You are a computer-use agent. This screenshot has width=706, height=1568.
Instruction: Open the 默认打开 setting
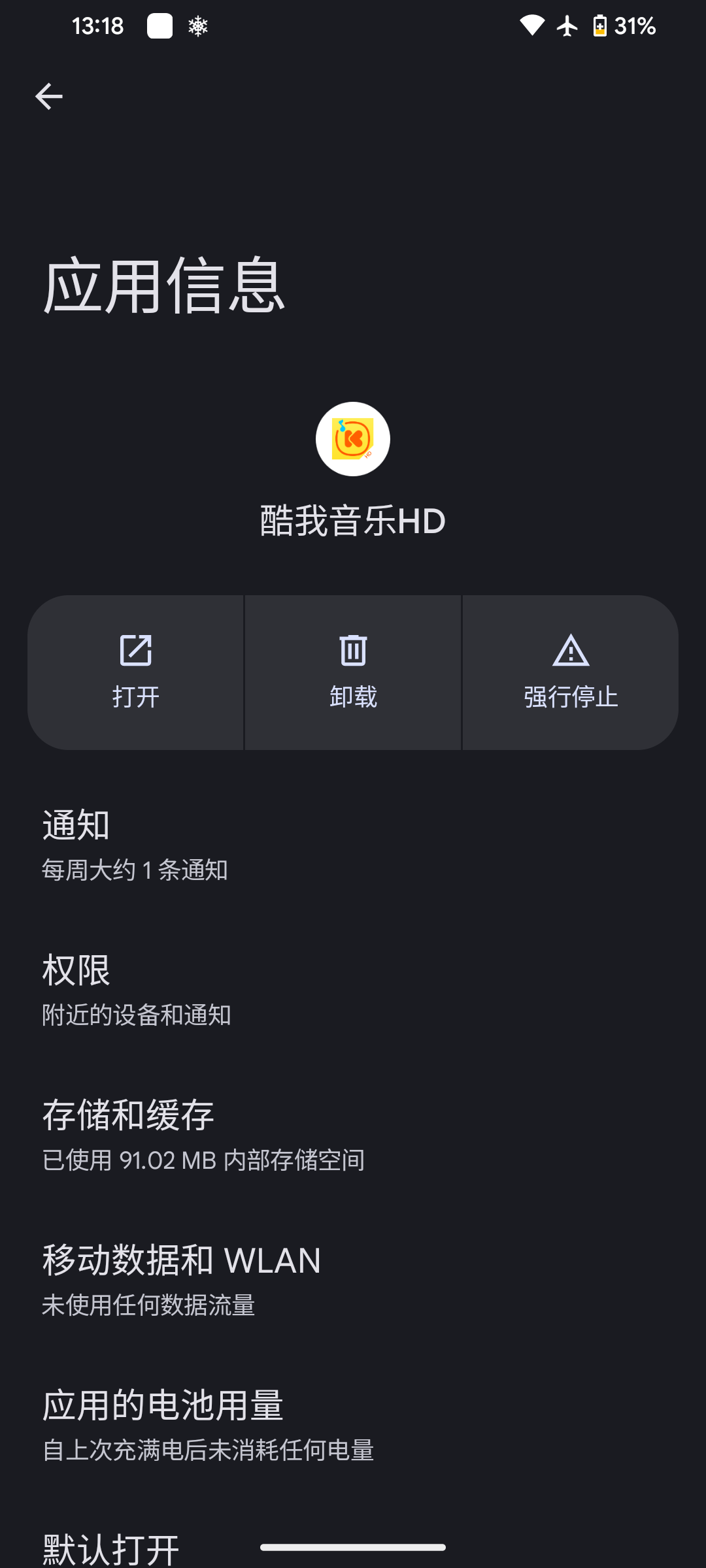(111, 1548)
